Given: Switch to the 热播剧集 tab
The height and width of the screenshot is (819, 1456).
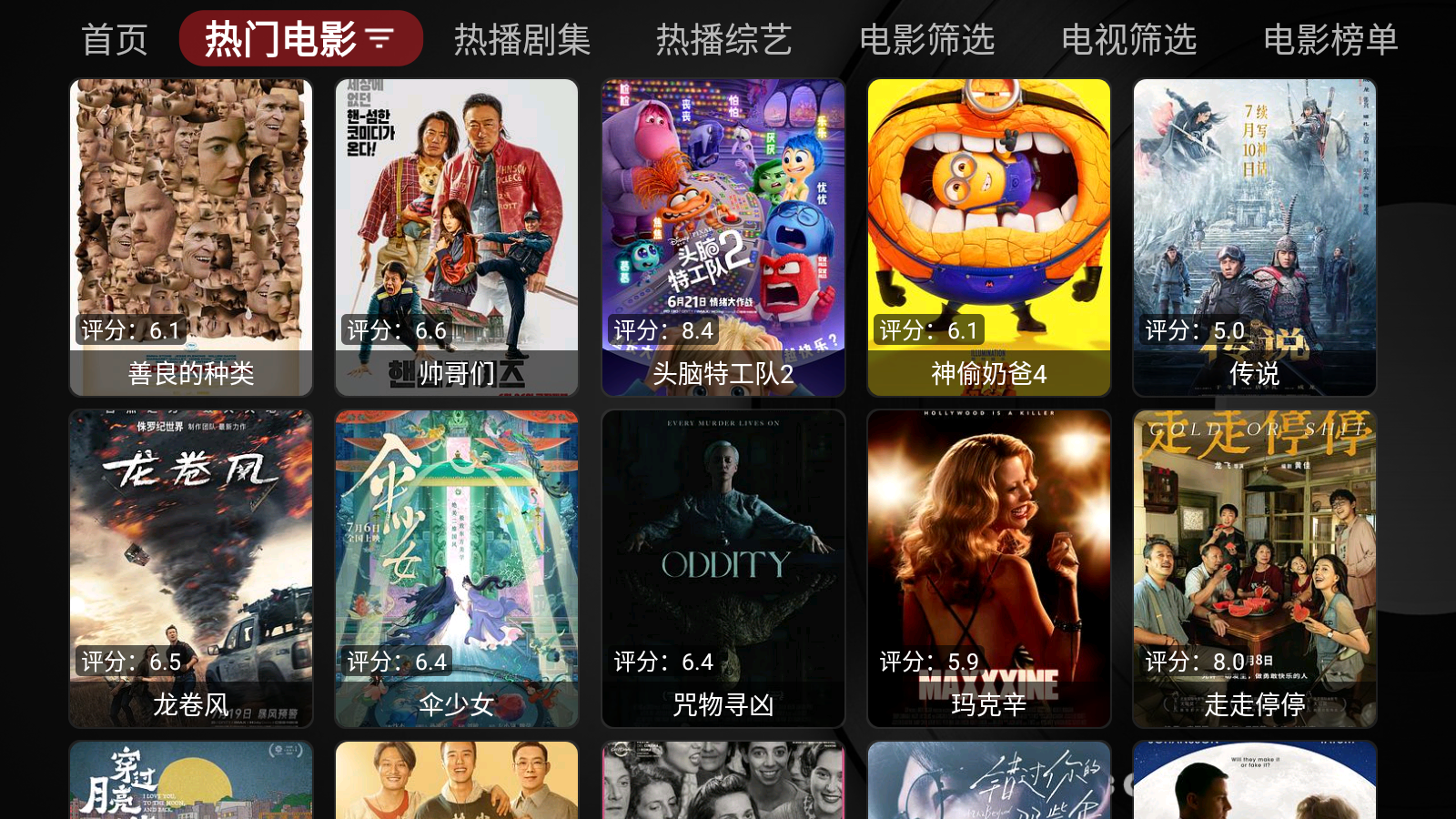Looking at the screenshot, I should [522, 40].
